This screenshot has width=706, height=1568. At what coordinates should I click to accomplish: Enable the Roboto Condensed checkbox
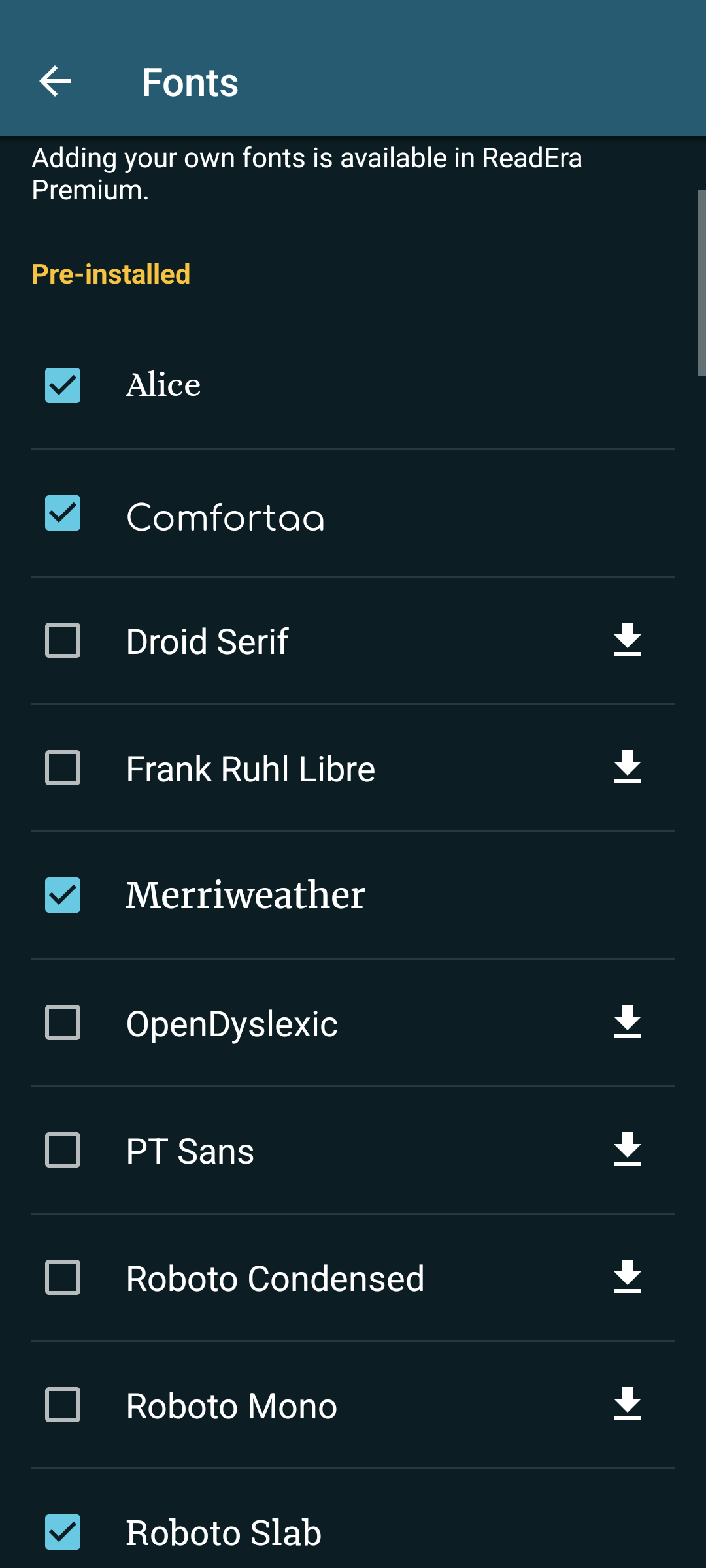pos(63,1277)
